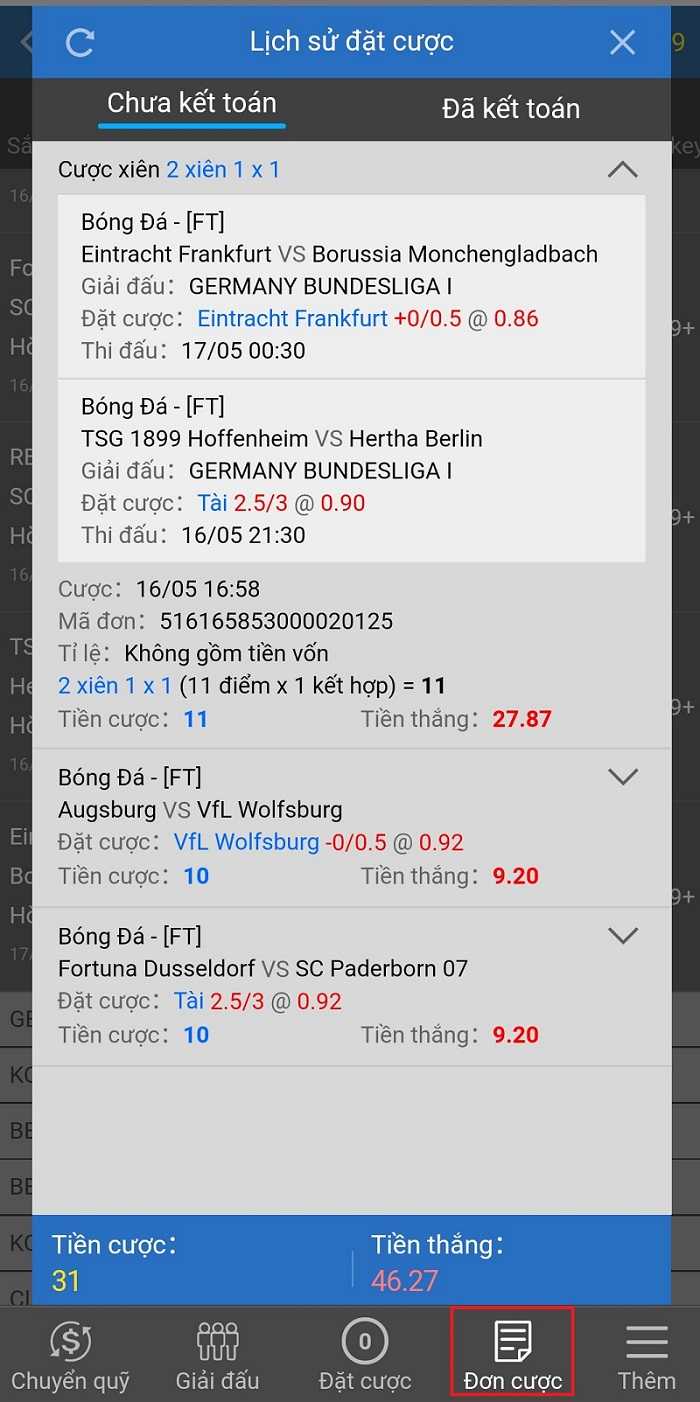Open the Thêm menu
Image resolution: width=700 pixels, height=1402 pixels.
tap(646, 1355)
